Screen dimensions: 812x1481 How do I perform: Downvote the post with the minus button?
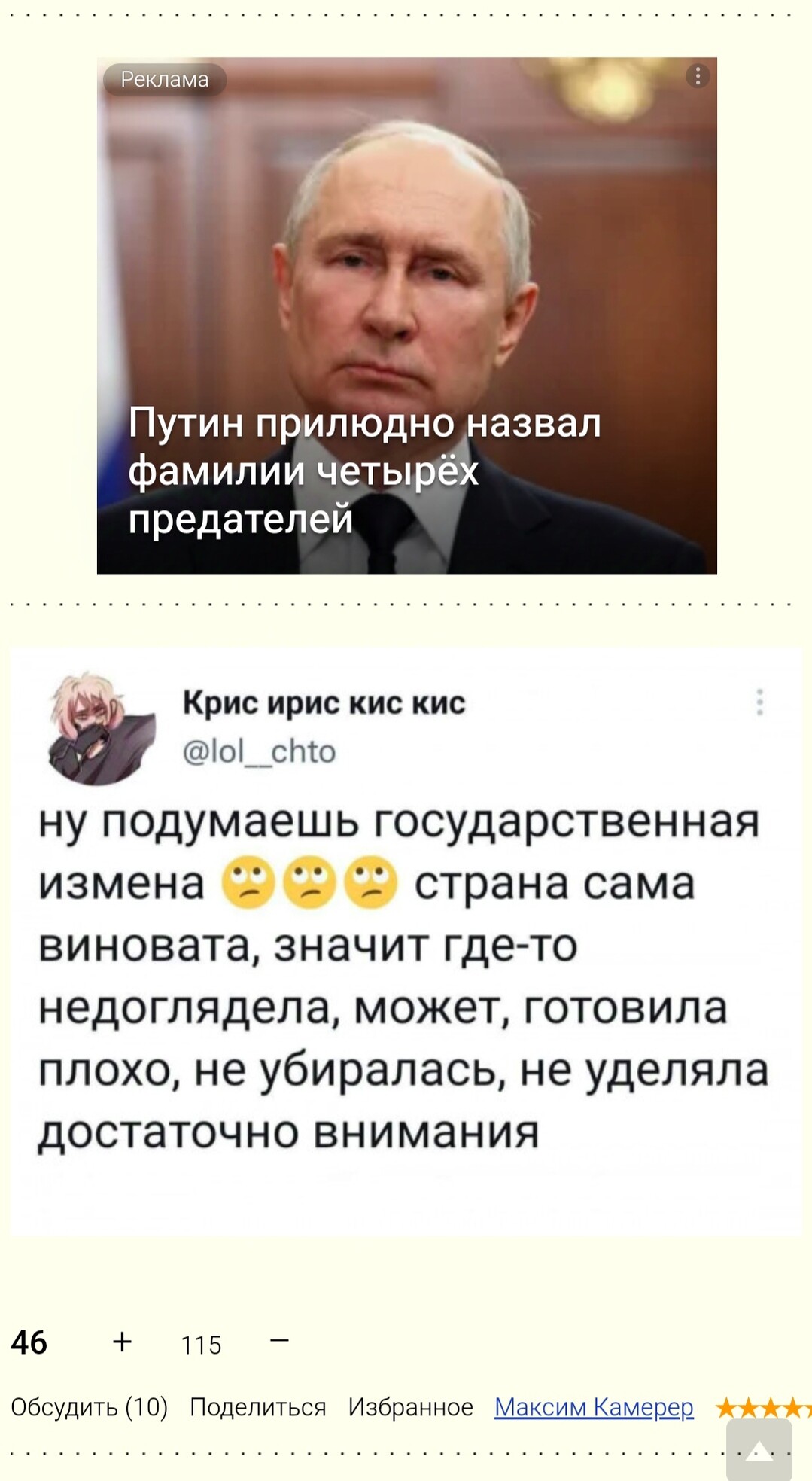point(279,1340)
